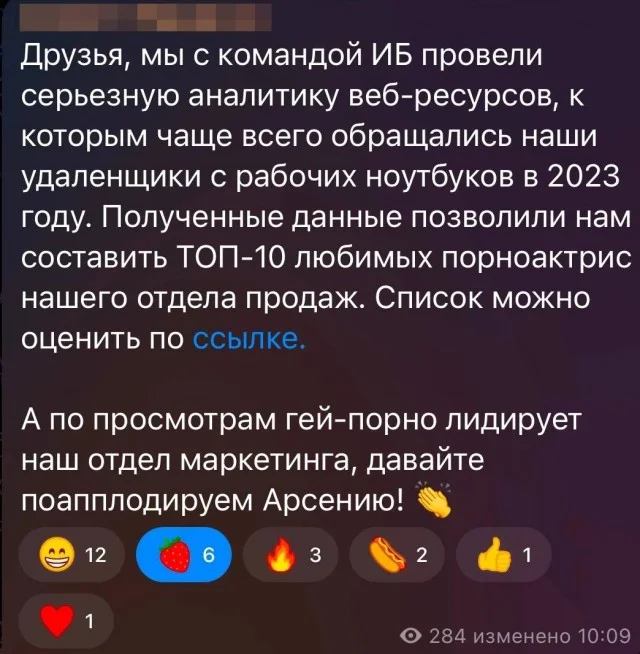640x654 pixels.
Task: Add a thumbs up reaction
Action: 505,558
